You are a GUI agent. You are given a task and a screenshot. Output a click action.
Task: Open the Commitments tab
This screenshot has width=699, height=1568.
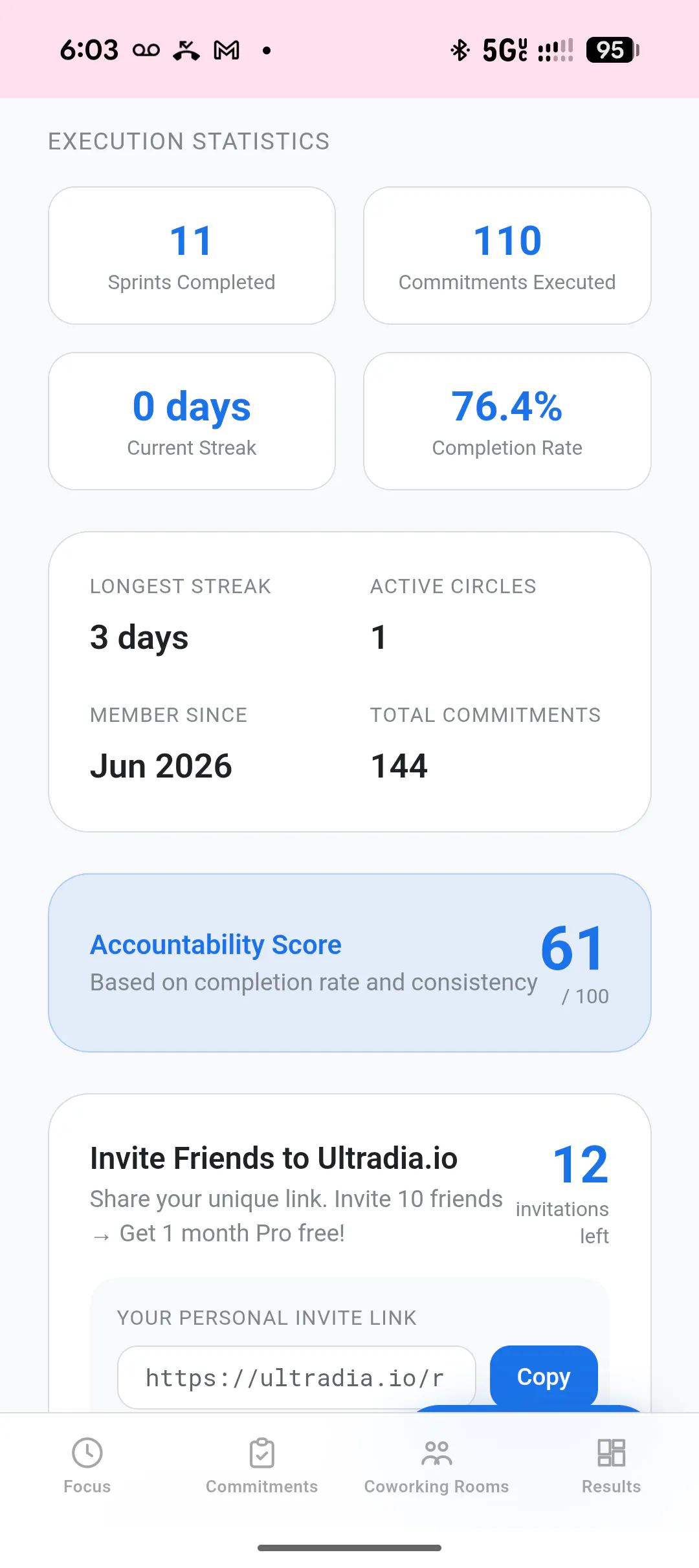262,1466
